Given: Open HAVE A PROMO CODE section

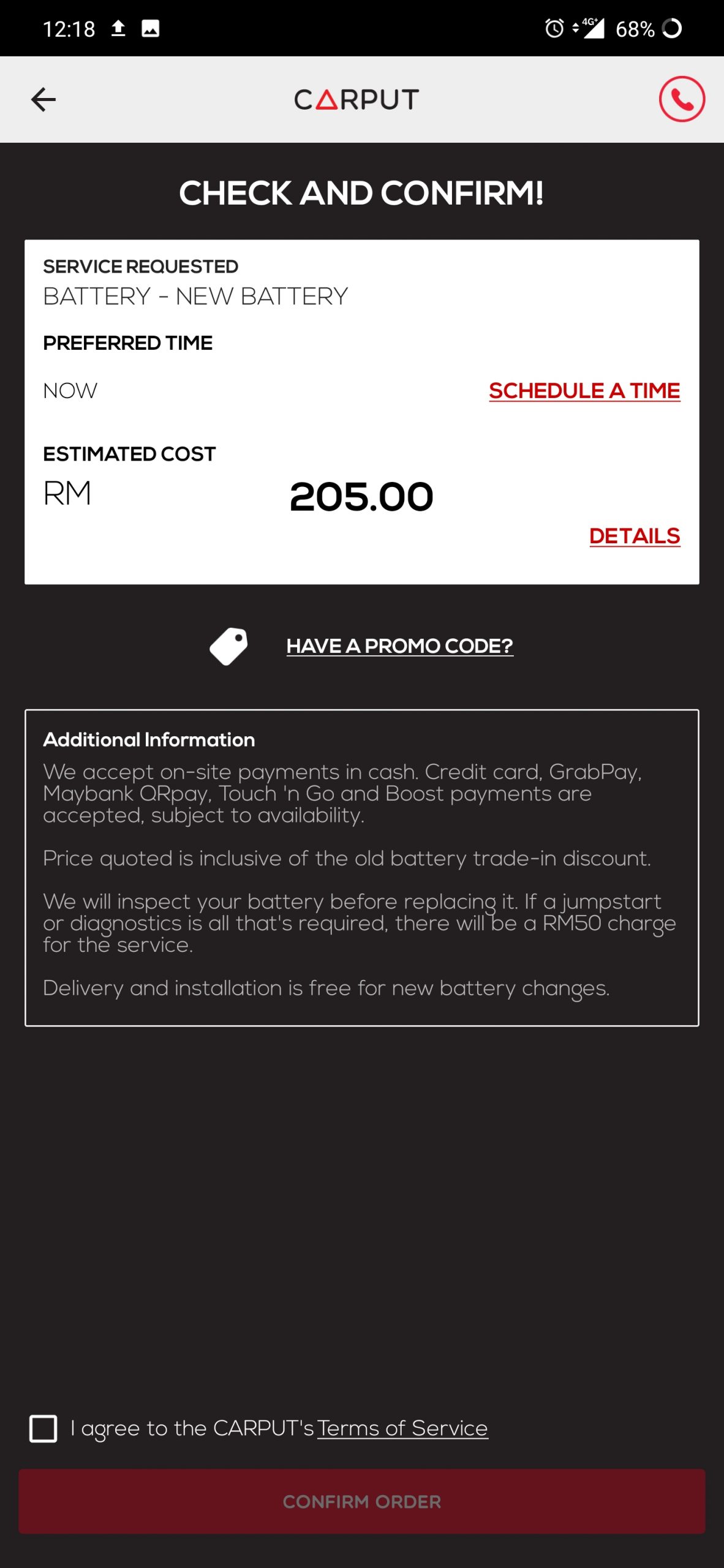Looking at the screenshot, I should (399, 646).
